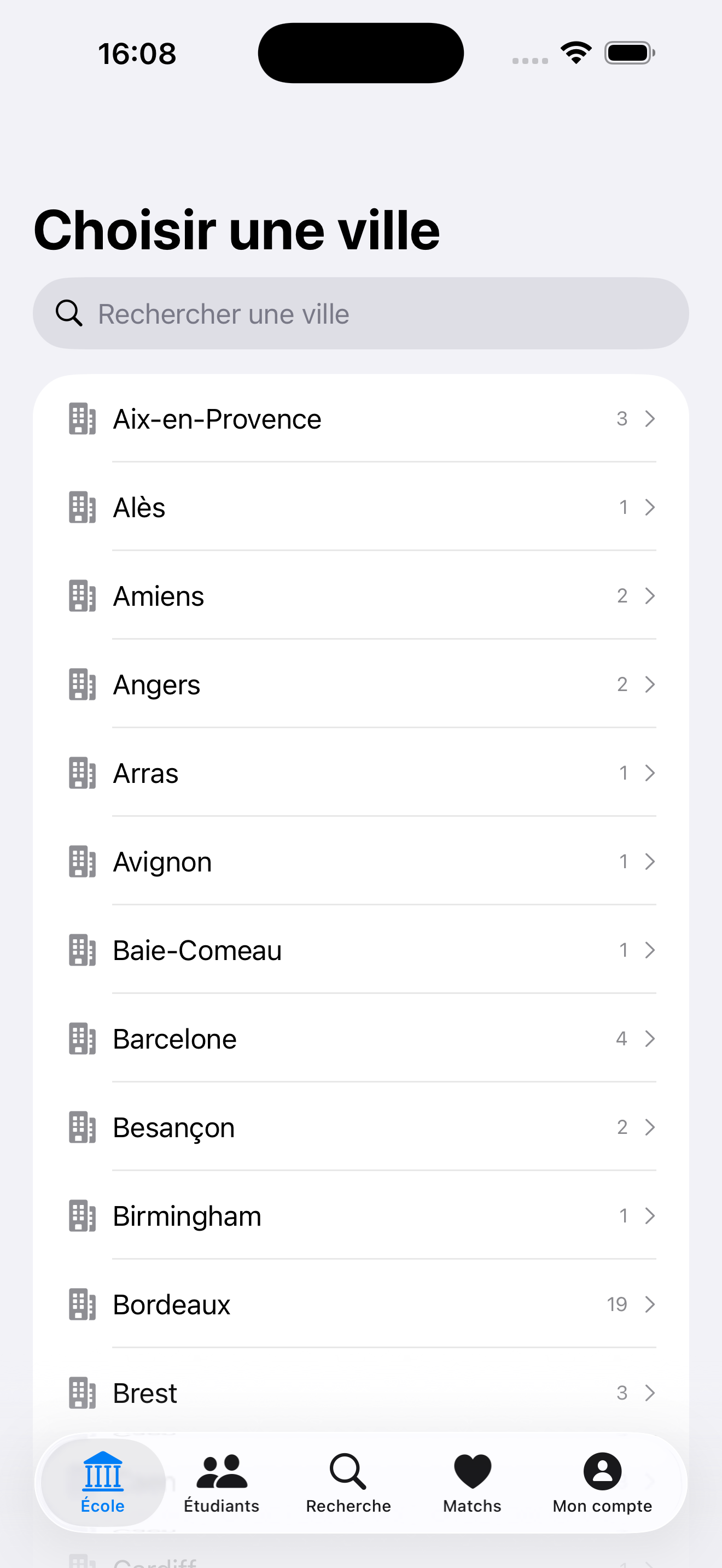Go to the Recherche tab
This screenshot has height=1568, width=722.
coord(348,1483)
